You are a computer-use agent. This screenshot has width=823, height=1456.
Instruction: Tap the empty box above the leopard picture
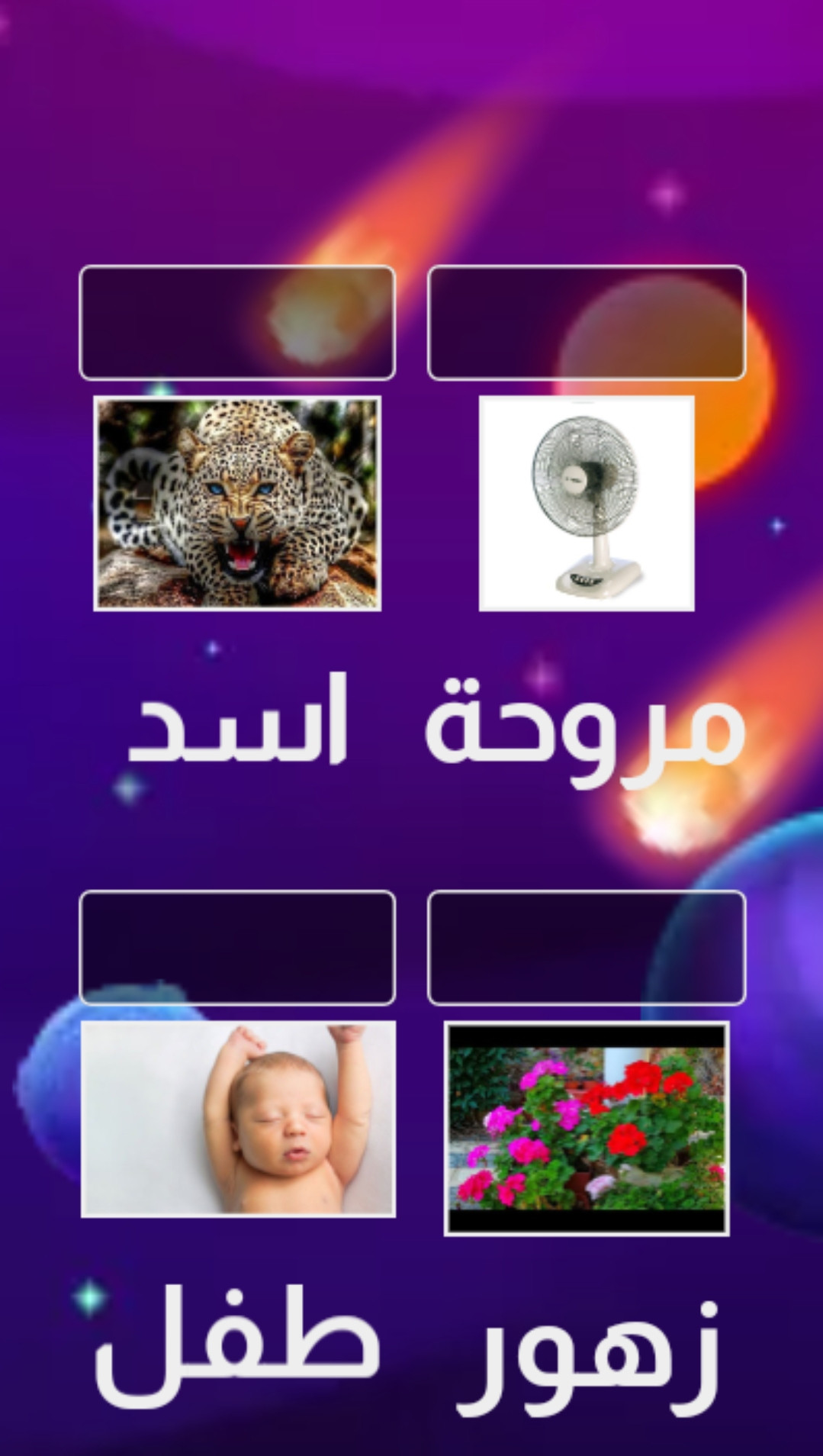(237, 322)
